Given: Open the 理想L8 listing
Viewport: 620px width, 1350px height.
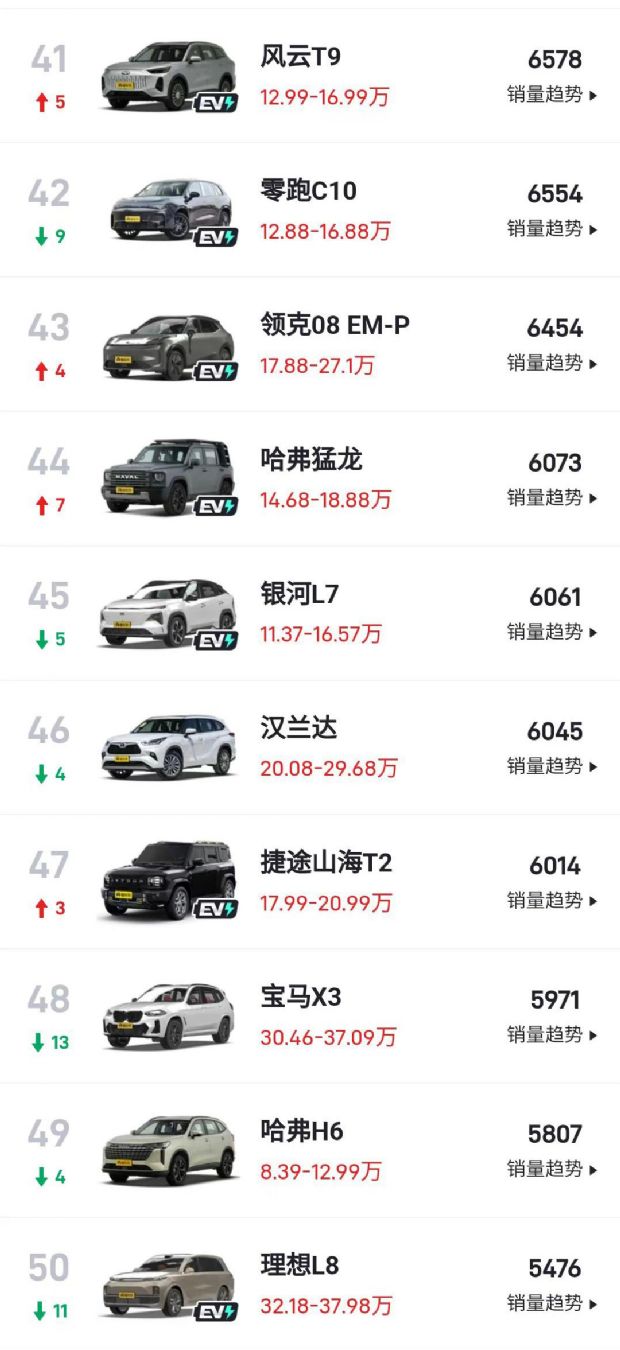Looking at the screenshot, I should (x=300, y=1265).
